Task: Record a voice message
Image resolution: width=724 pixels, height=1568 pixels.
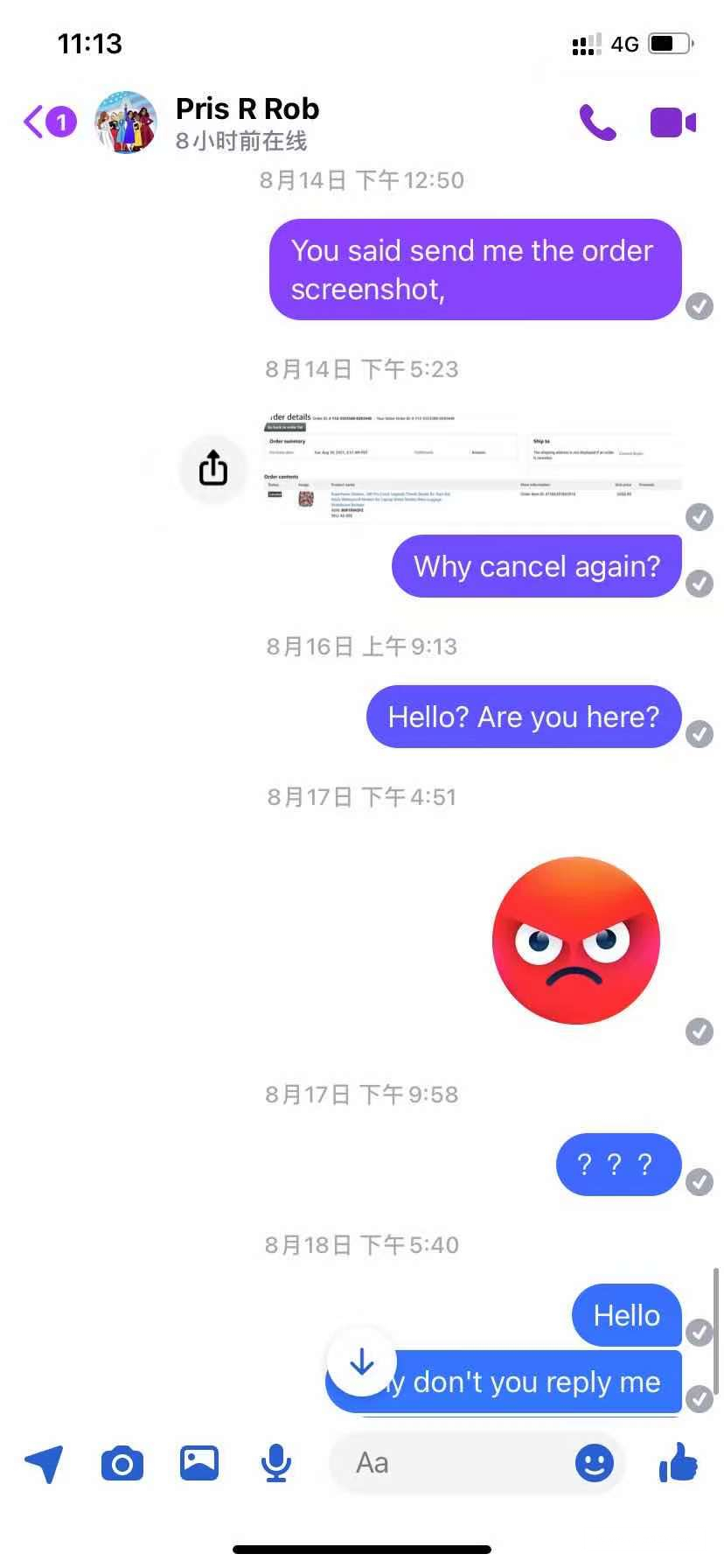Action: point(276,1463)
